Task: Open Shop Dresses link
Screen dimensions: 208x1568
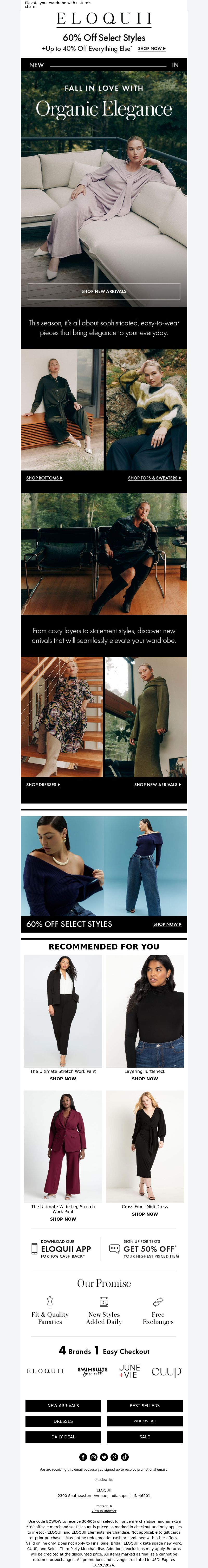Action: 43,785
